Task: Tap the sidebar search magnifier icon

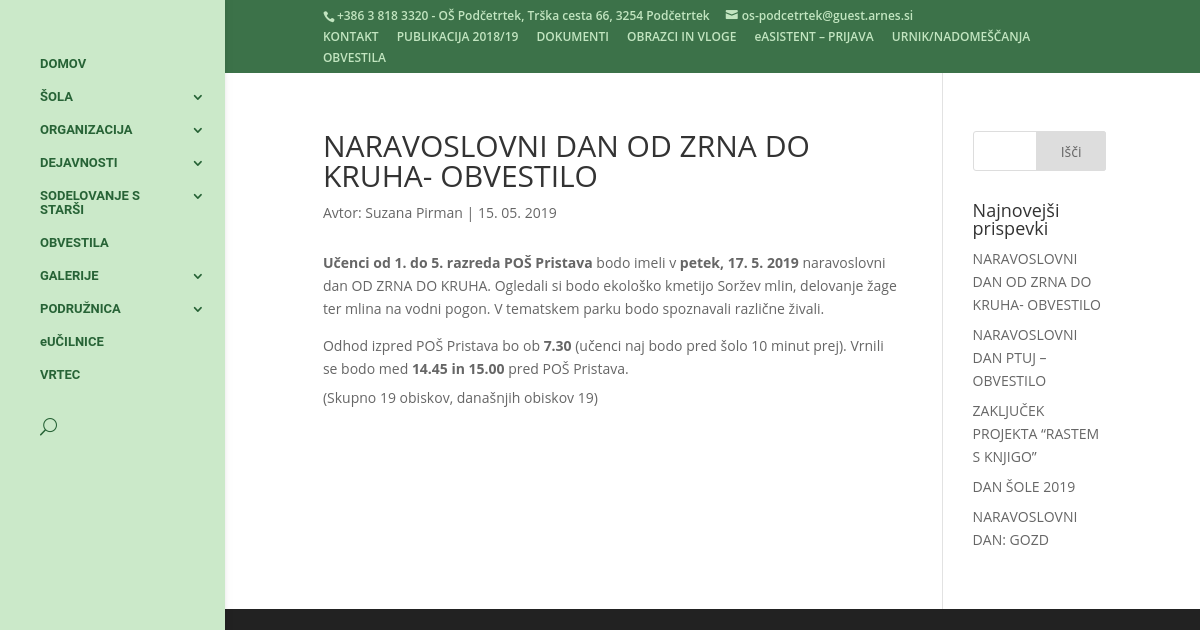Action: pyautogui.click(x=48, y=427)
